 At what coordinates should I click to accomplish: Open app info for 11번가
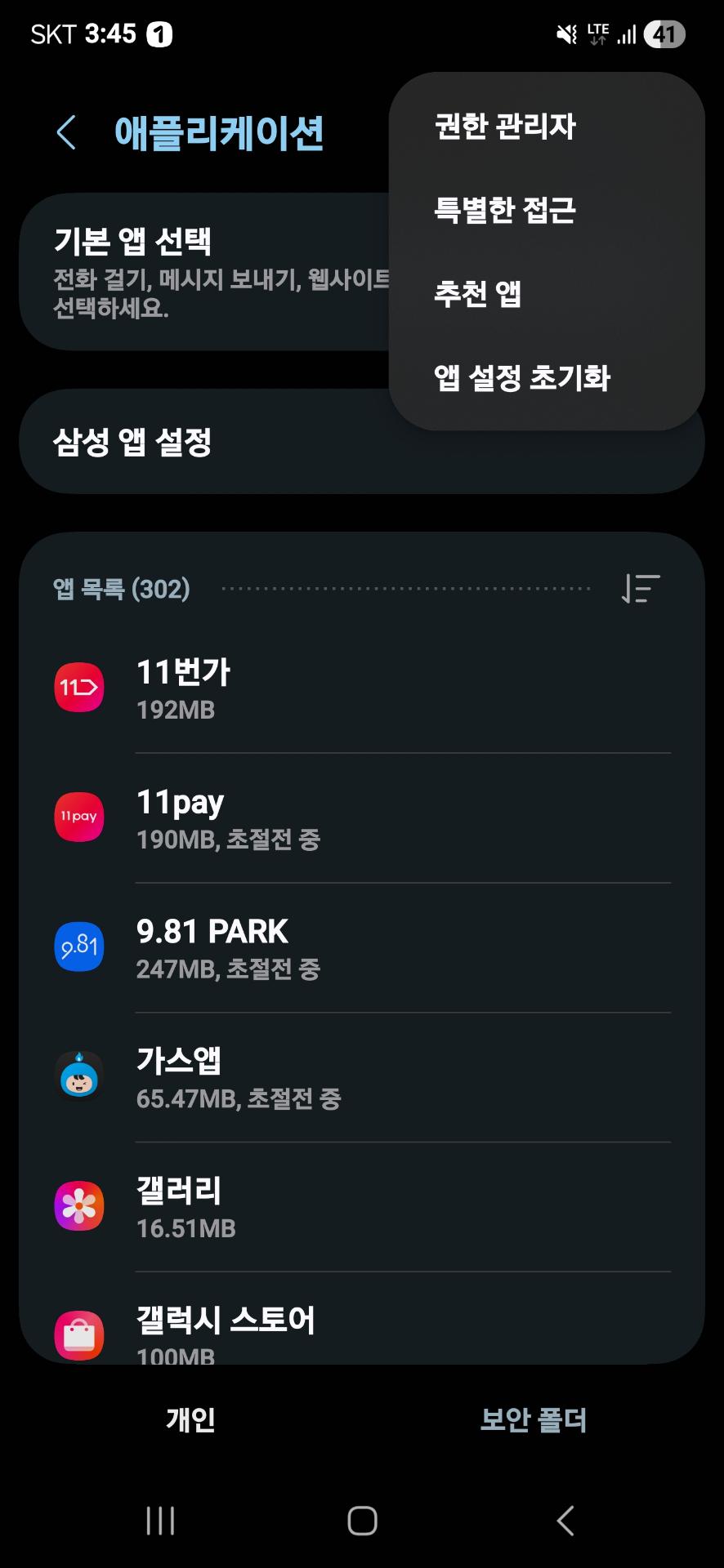tap(361, 688)
